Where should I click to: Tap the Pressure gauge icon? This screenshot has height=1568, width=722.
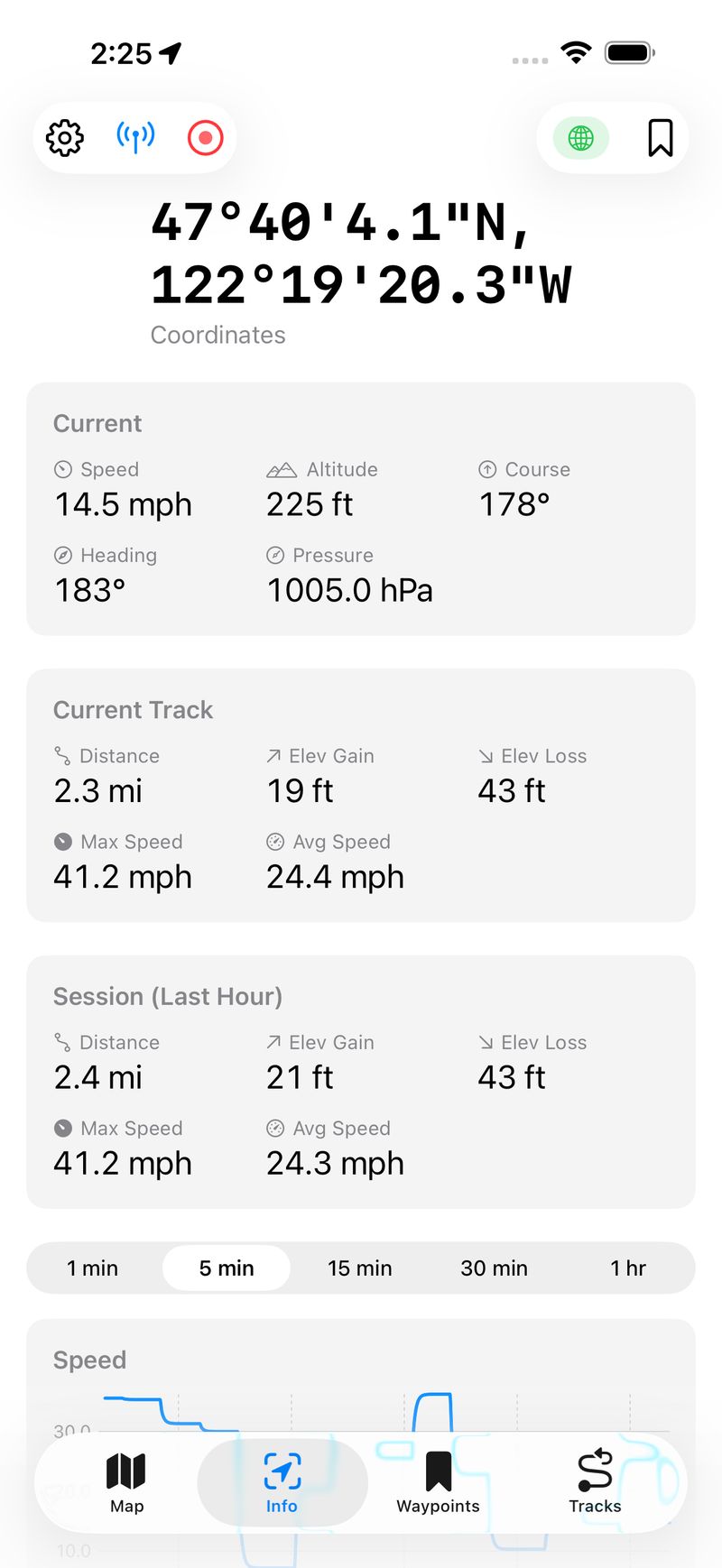pos(273,555)
